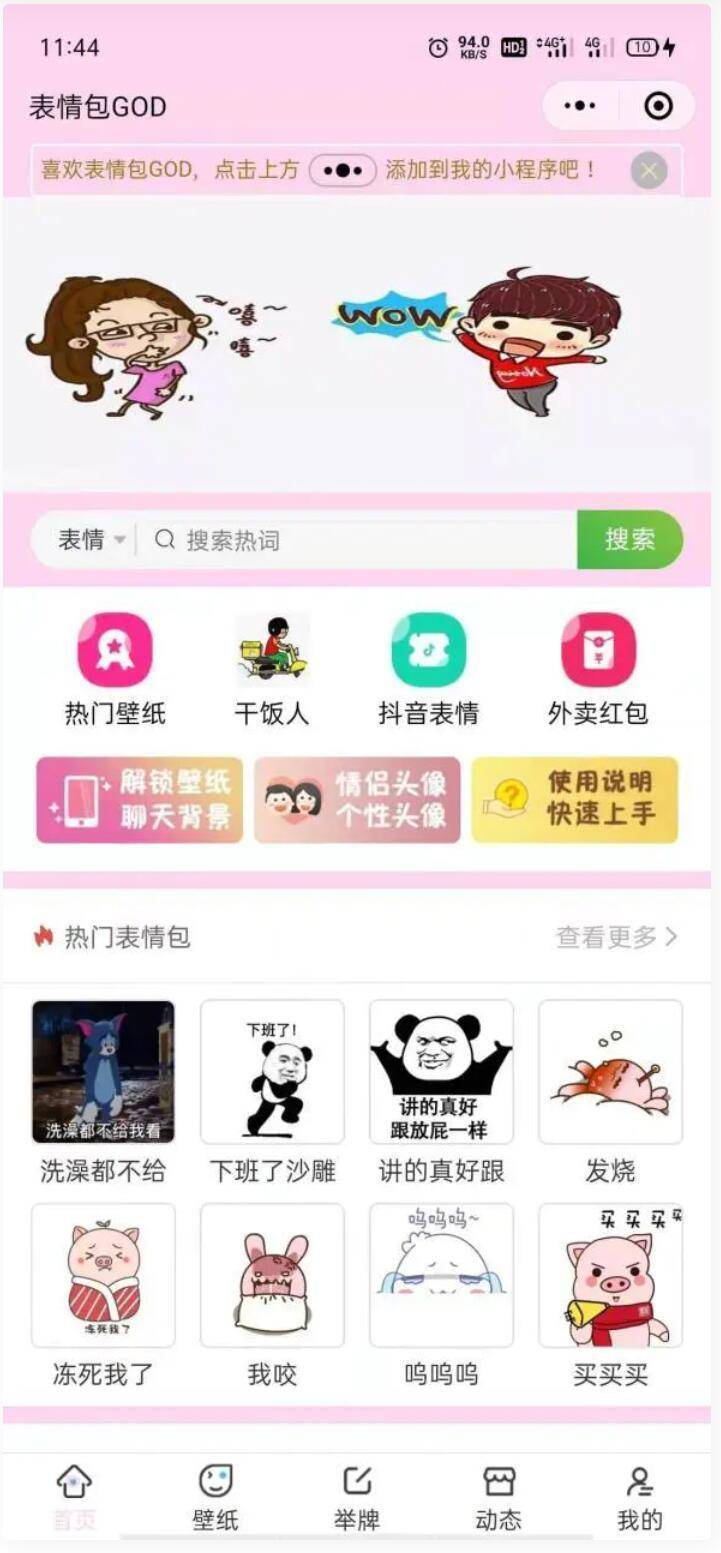Open 热门壁纸
The image size is (721, 1553).
(115, 669)
